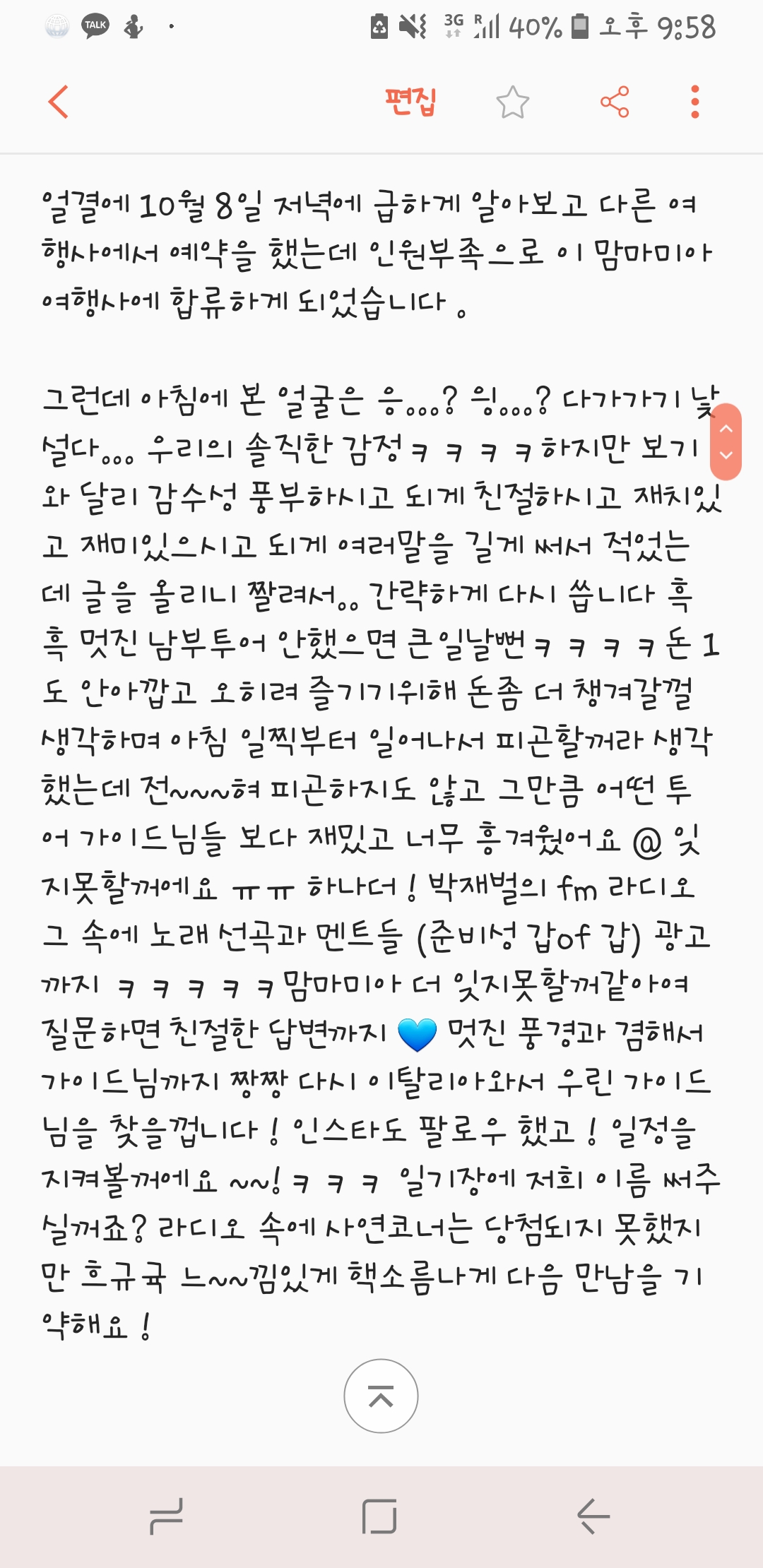Go to the home screen via the navigation bar
Image resolution: width=763 pixels, height=1568 pixels.
click(379, 1516)
